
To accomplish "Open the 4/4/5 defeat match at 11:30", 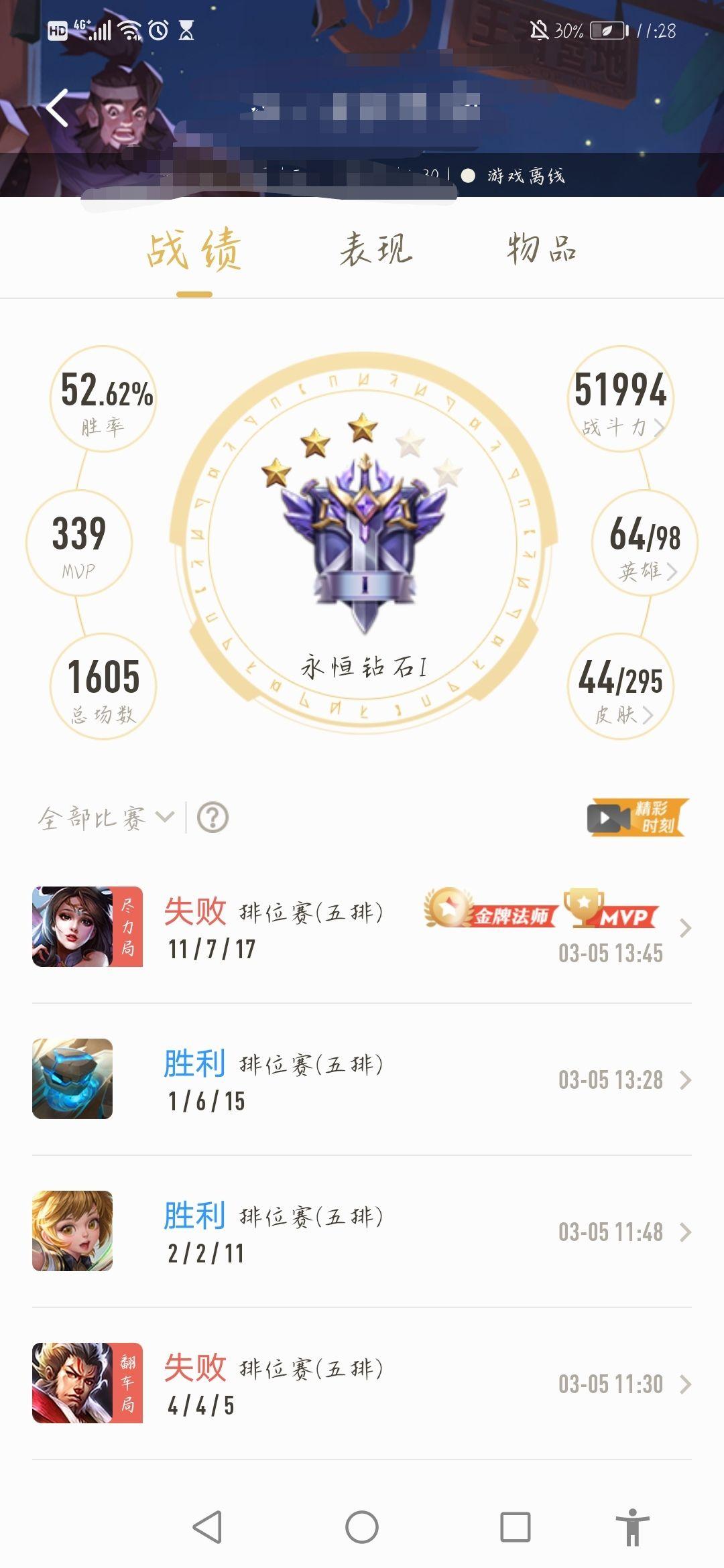I will (x=362, y=1384).
